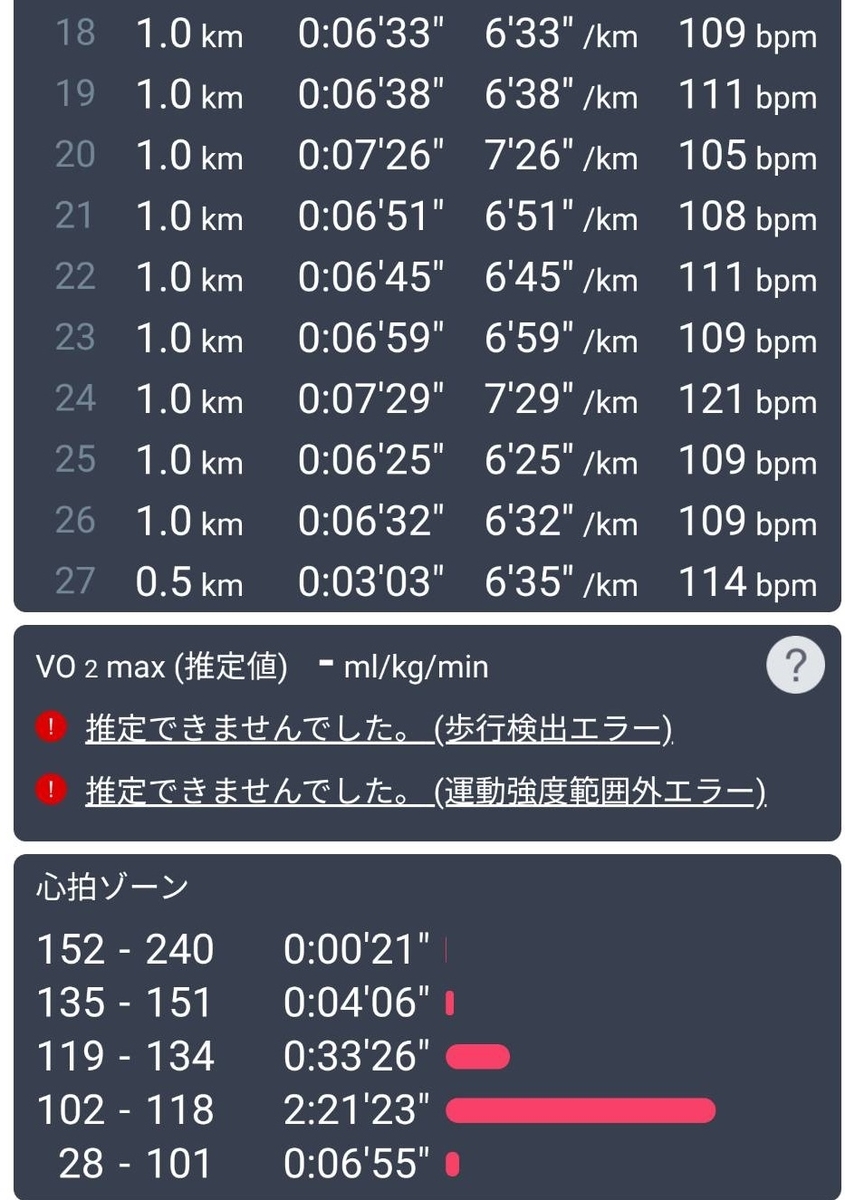
Task: Open the VO2 max help question mark icon
Action: [x=794, y=663]
